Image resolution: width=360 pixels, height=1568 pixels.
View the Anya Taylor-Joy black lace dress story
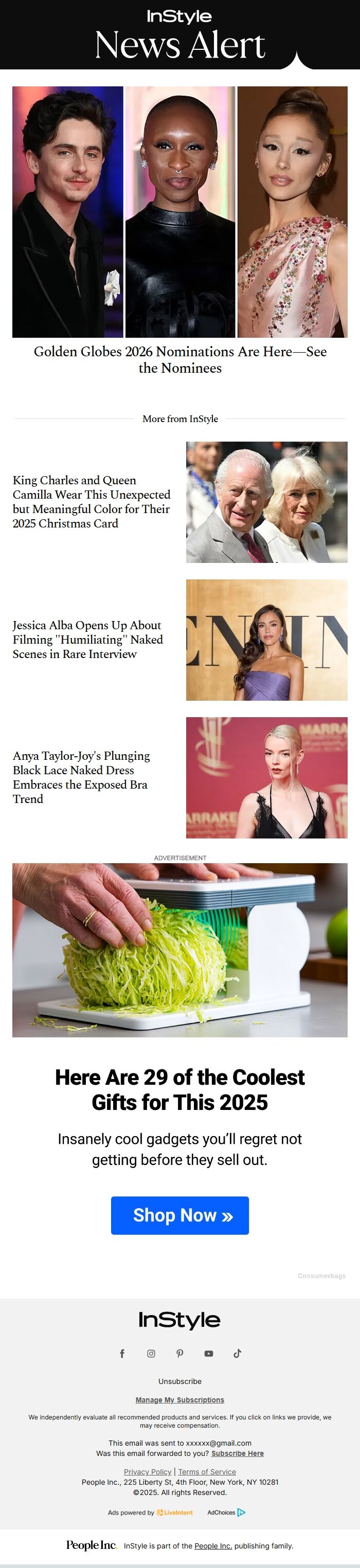click(81, 777)
